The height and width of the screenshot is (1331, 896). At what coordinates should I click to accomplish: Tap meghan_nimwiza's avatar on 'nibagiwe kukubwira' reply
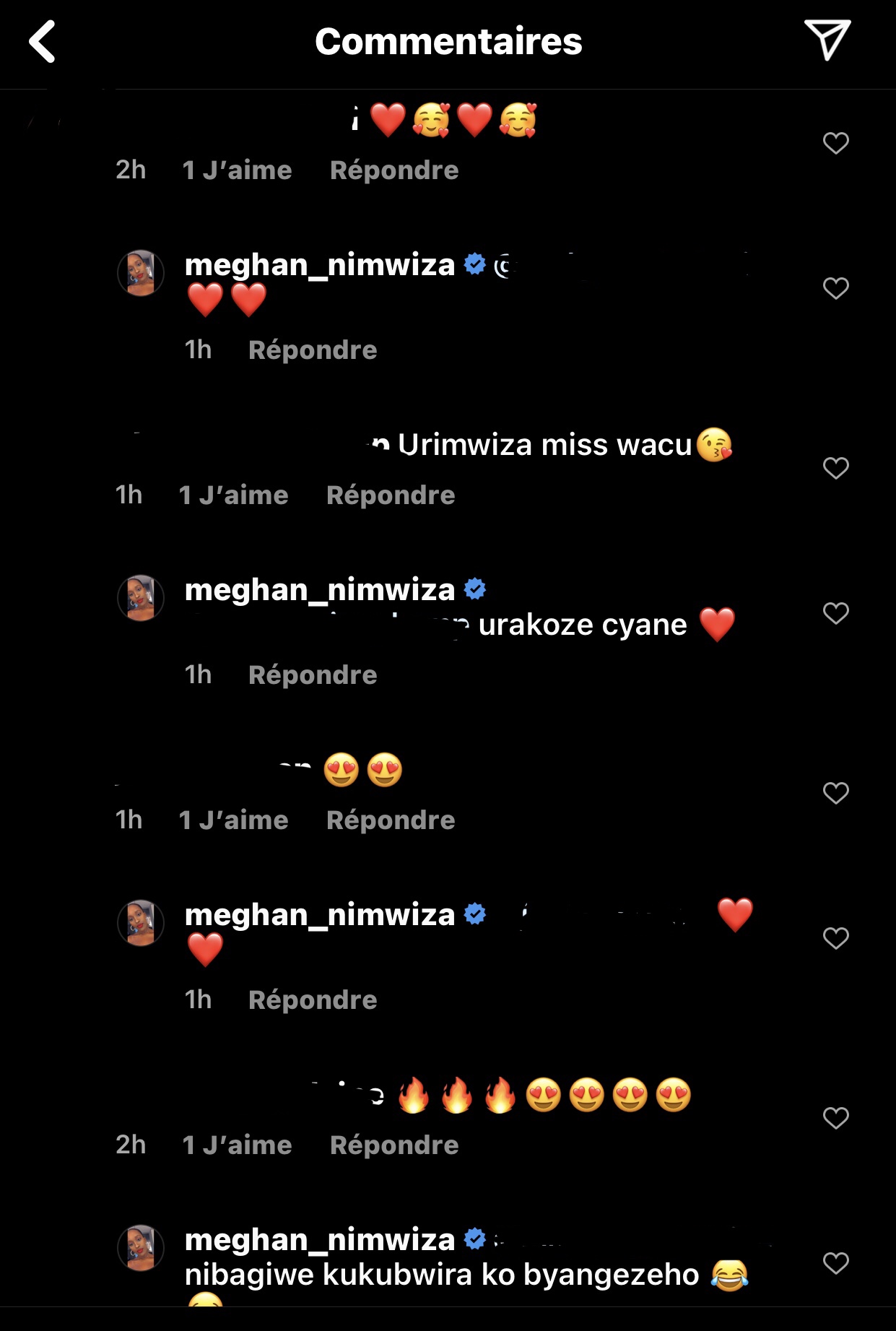pyautogui.click(x=141, y=1247)
